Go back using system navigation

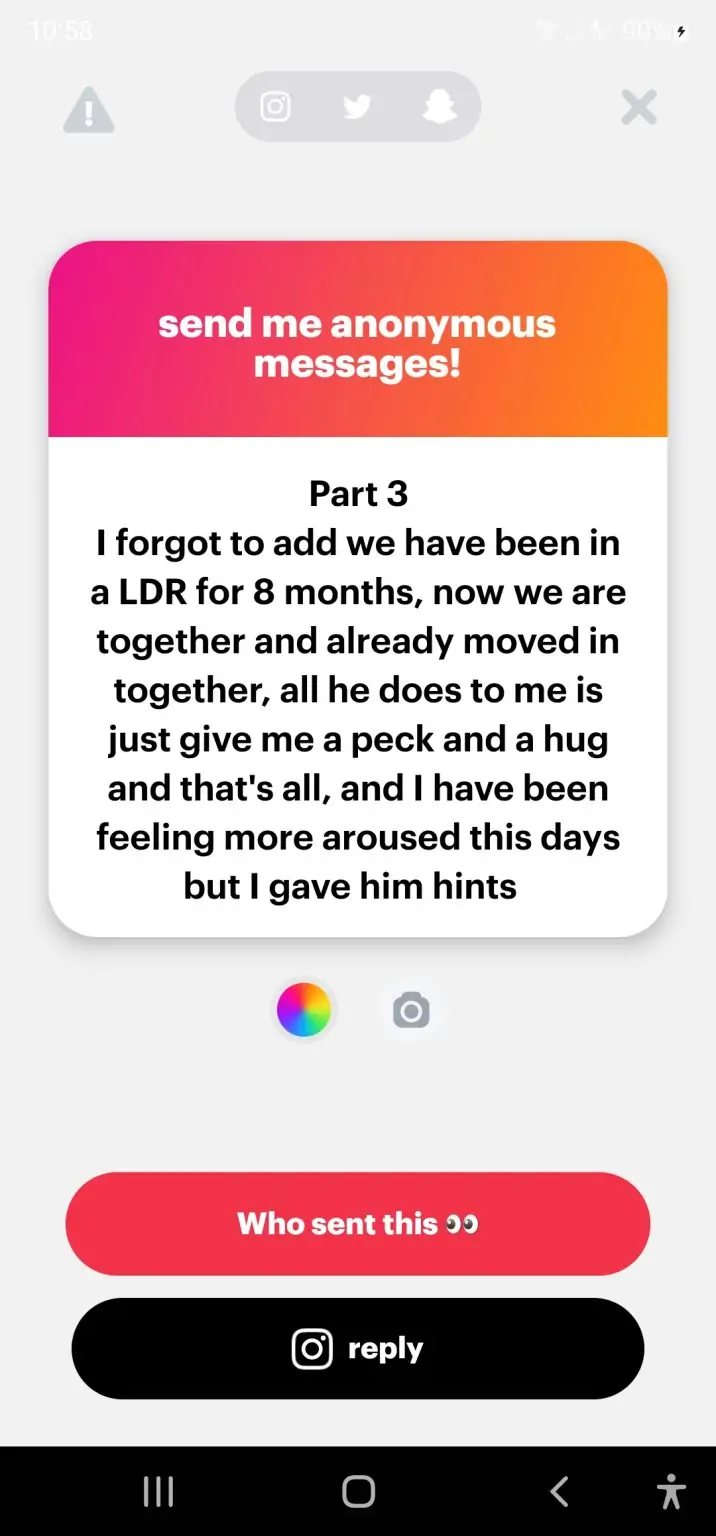(559, 1492)
